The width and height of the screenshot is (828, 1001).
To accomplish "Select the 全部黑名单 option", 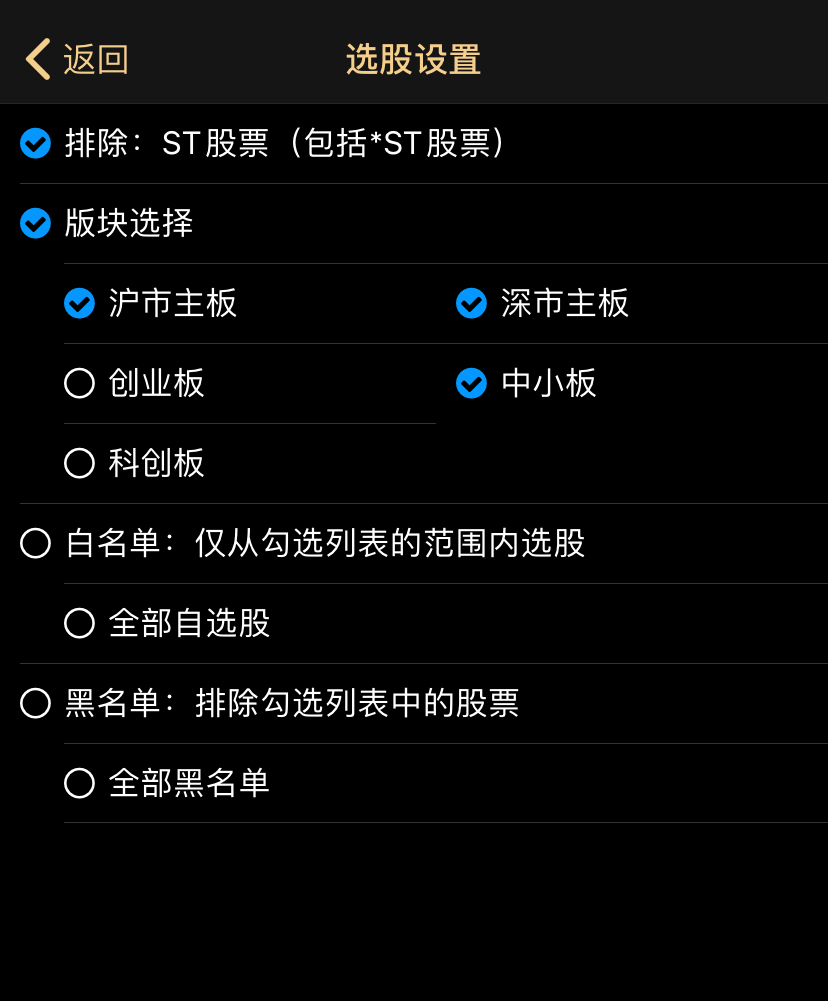I will point(79,784).
